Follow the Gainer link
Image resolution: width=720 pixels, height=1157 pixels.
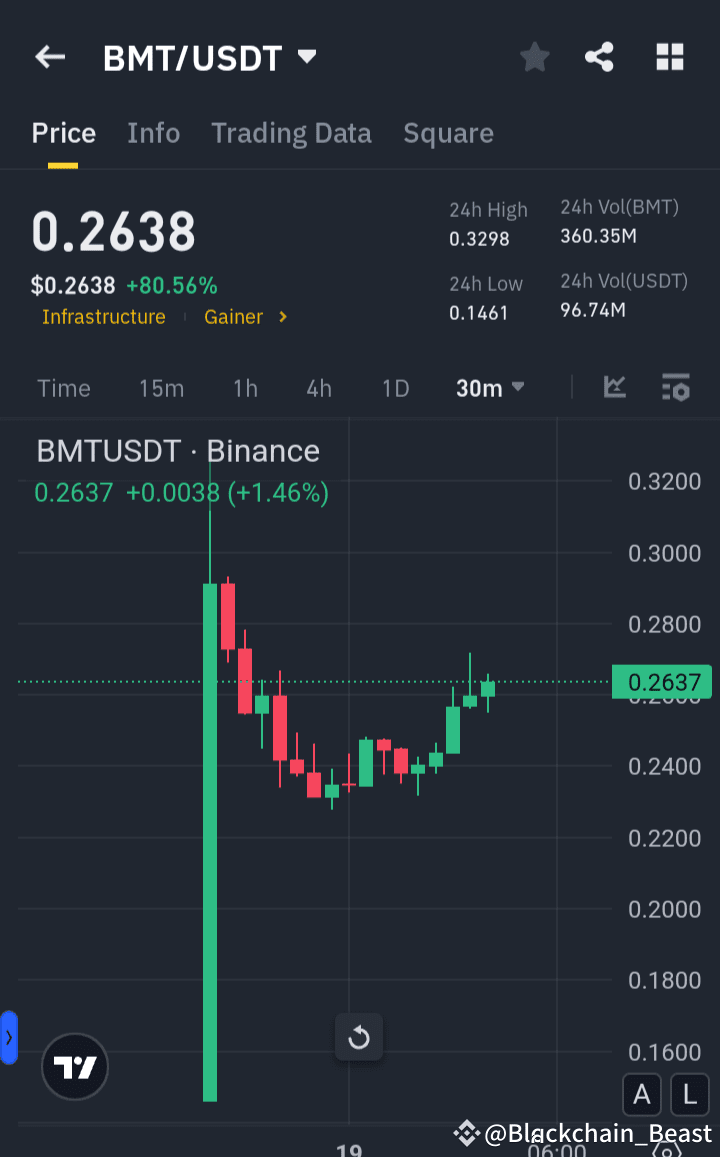click(234, 316)
